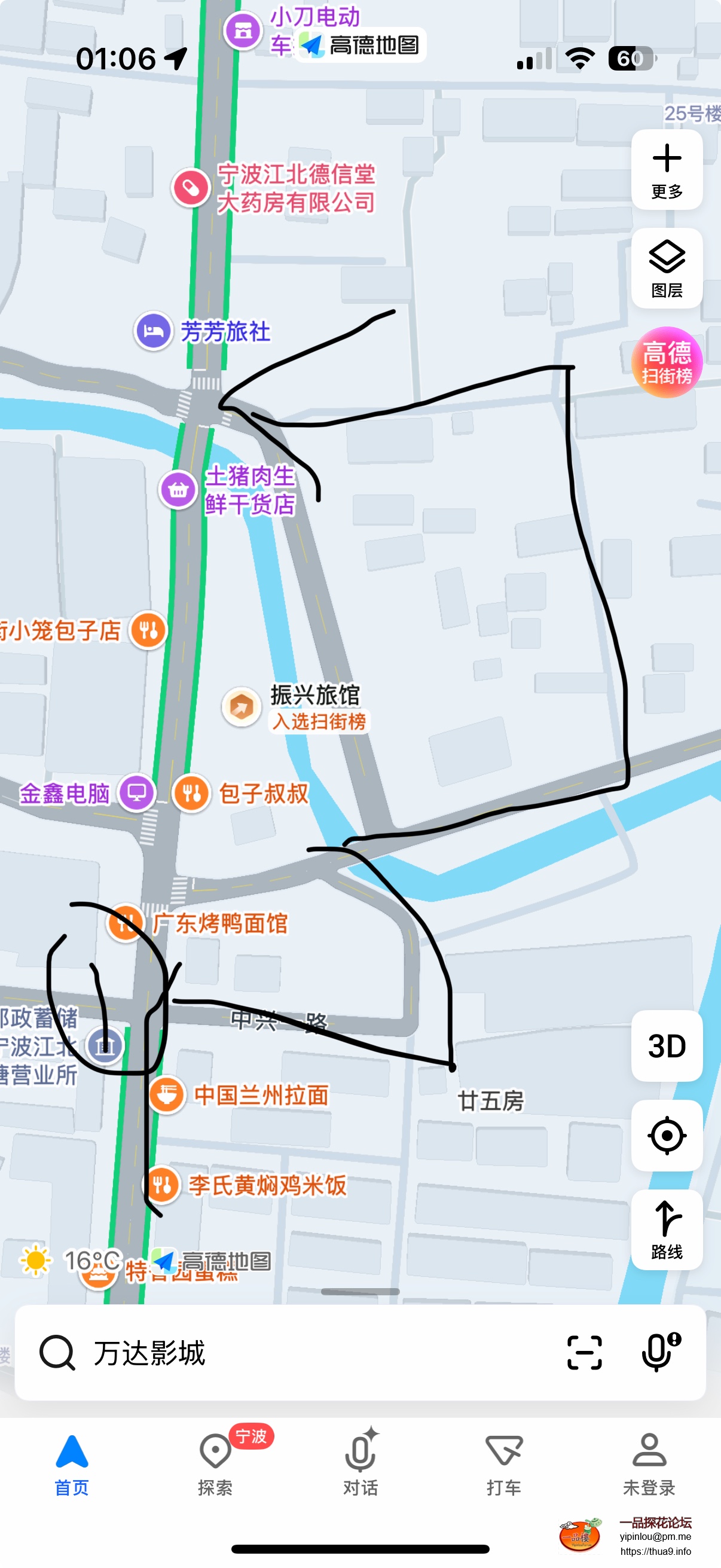Image resolution: width=721 pixels, height=1568 pixels.
Task: Open the 图层 map layers panel
Action: (x=666, y=268)
